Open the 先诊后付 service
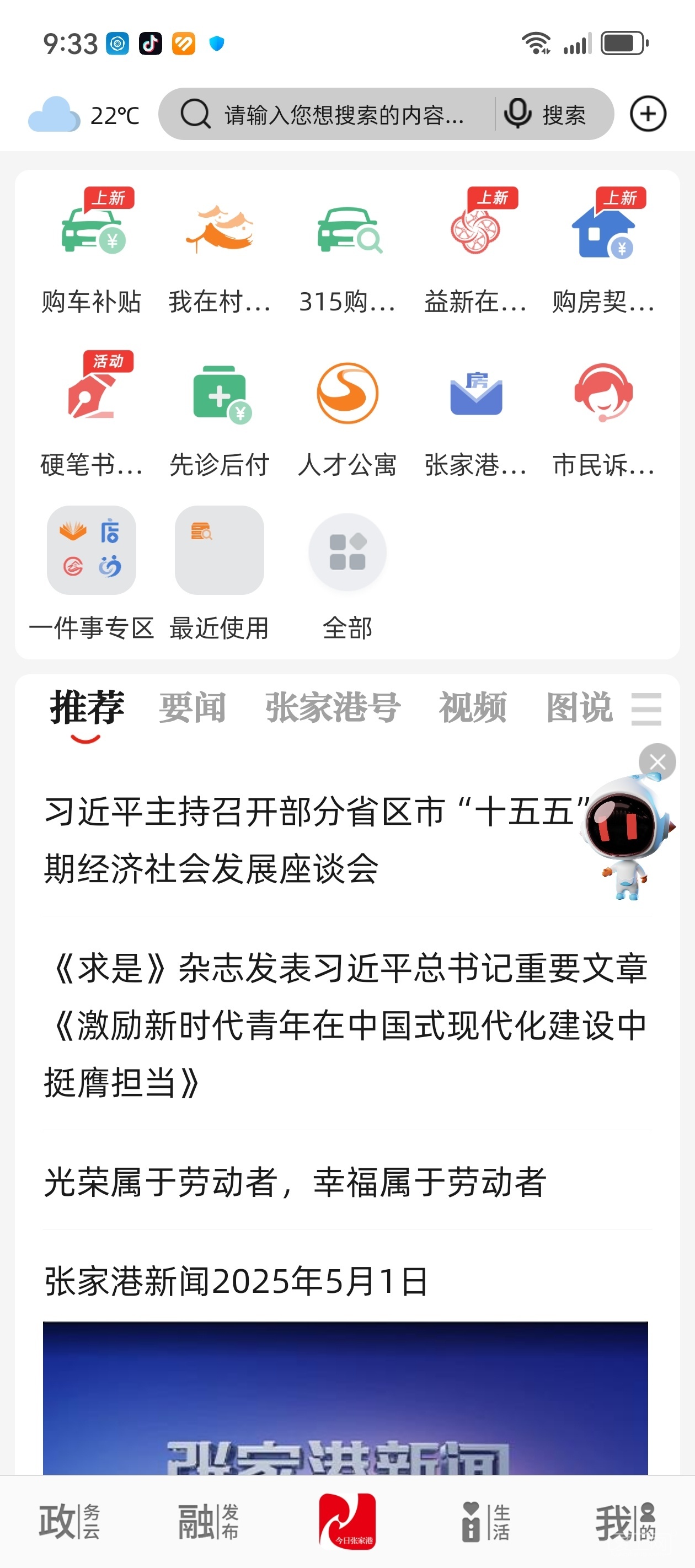This screenshot has height=1568, width=695. pyautogui.click(x=220, y=414)
